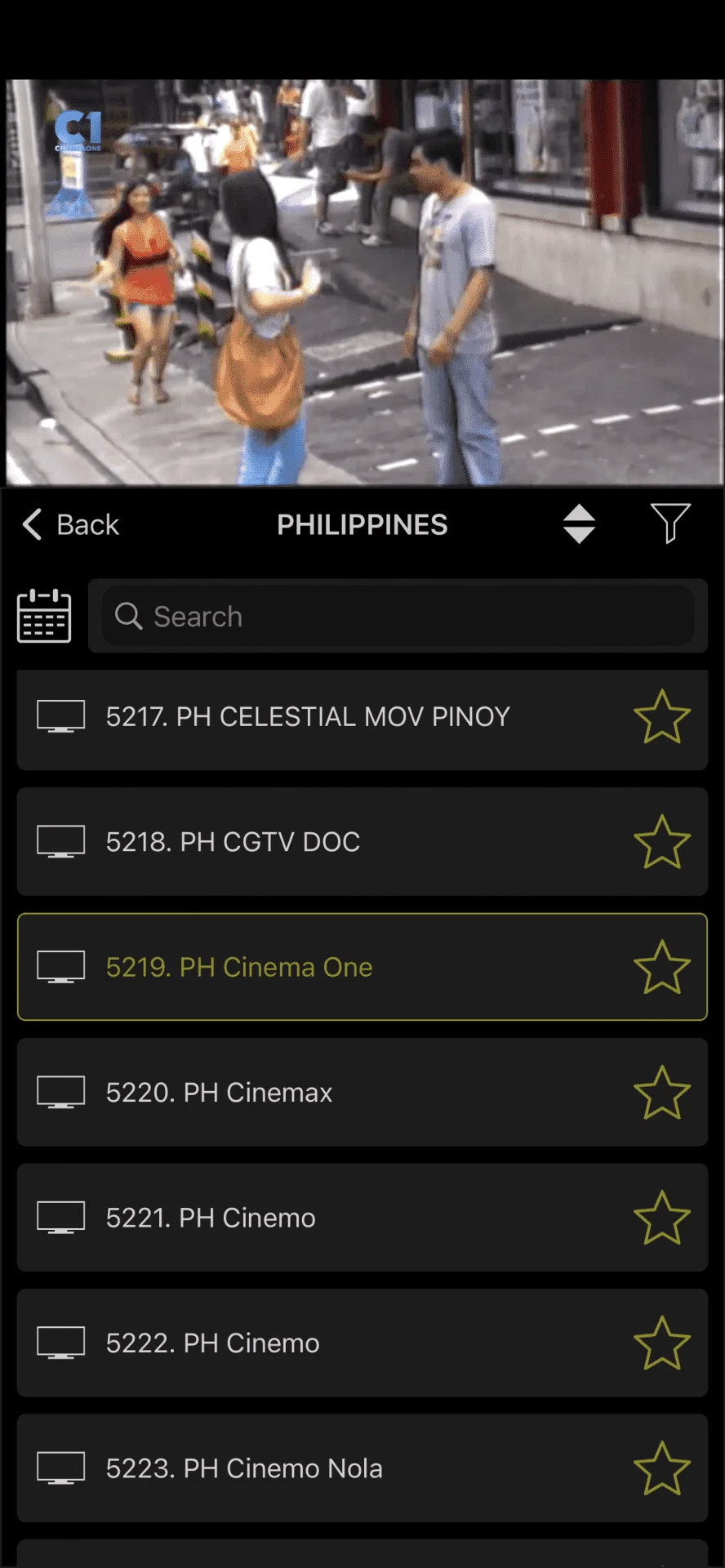Viewport: 725px width, 1568px height.
Task: Favorite PH Cinemo Nola channel
Action: (662, 1468)
